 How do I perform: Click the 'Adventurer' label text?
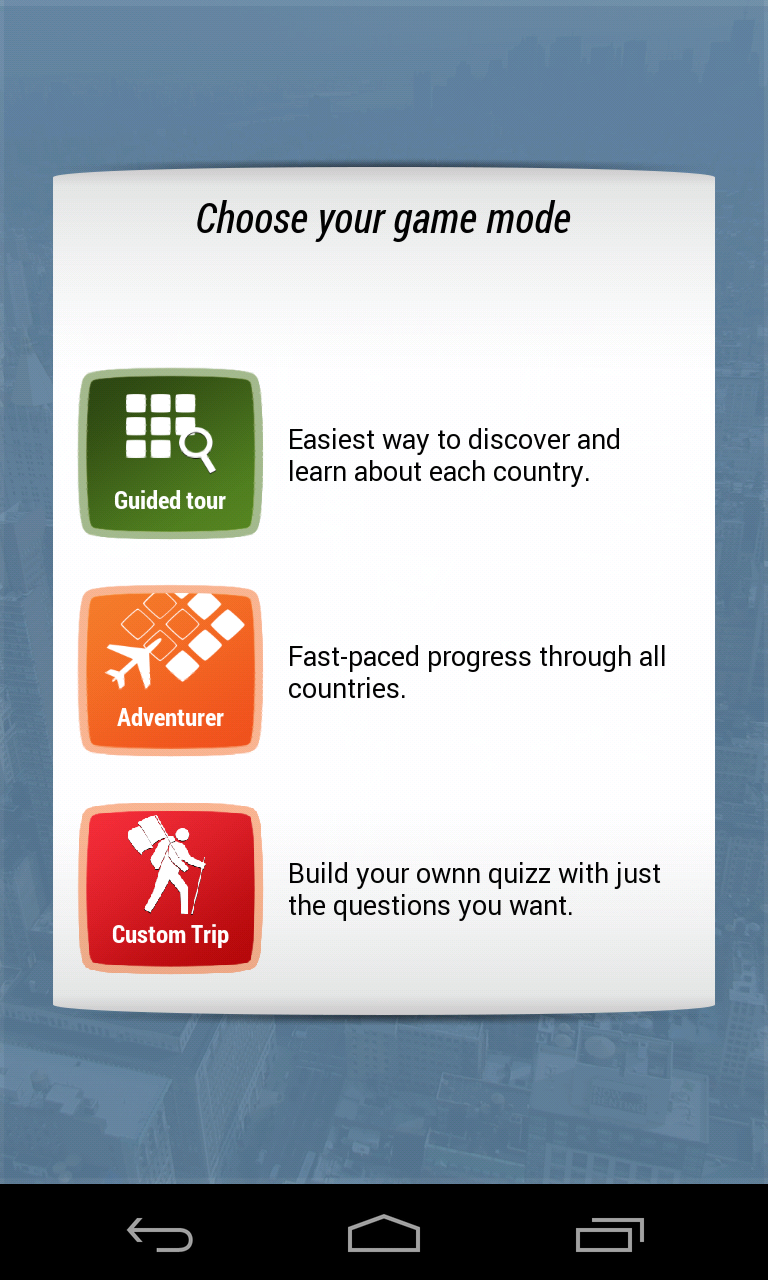(169, 717)
